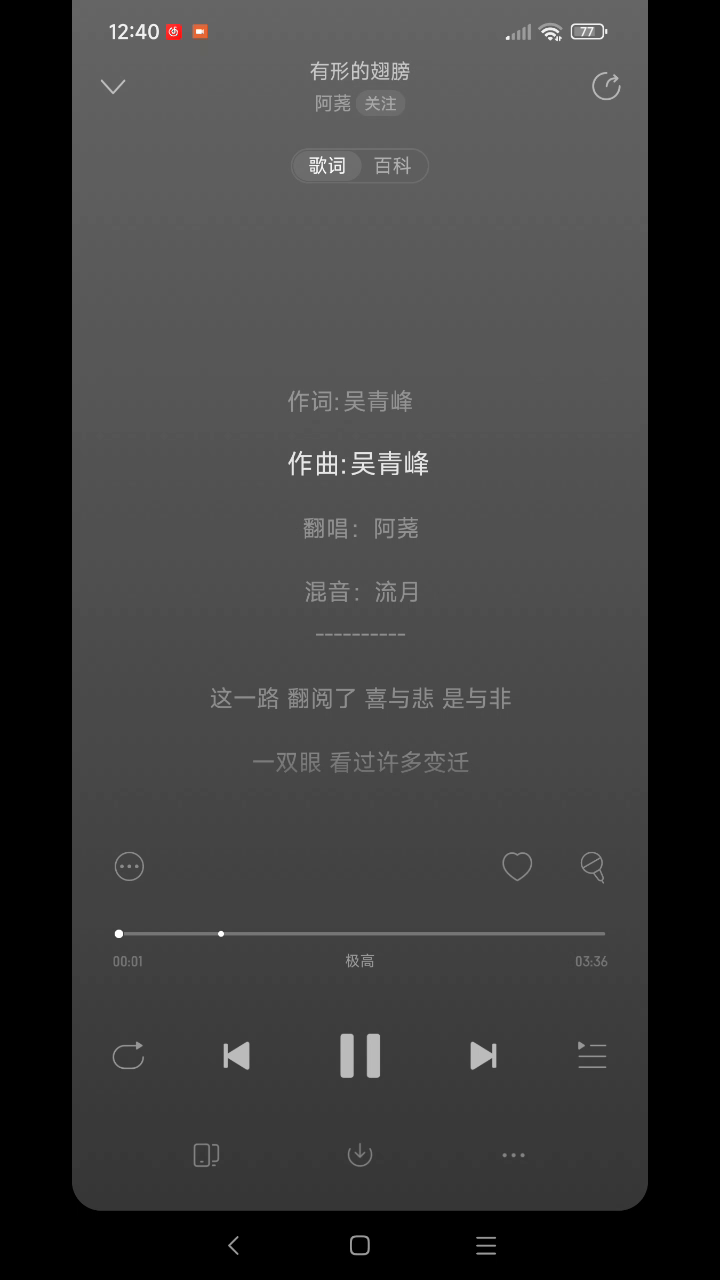Screen dimensions: 720x1280
Task: Open the device casting icon
Action: (206, 1155)
